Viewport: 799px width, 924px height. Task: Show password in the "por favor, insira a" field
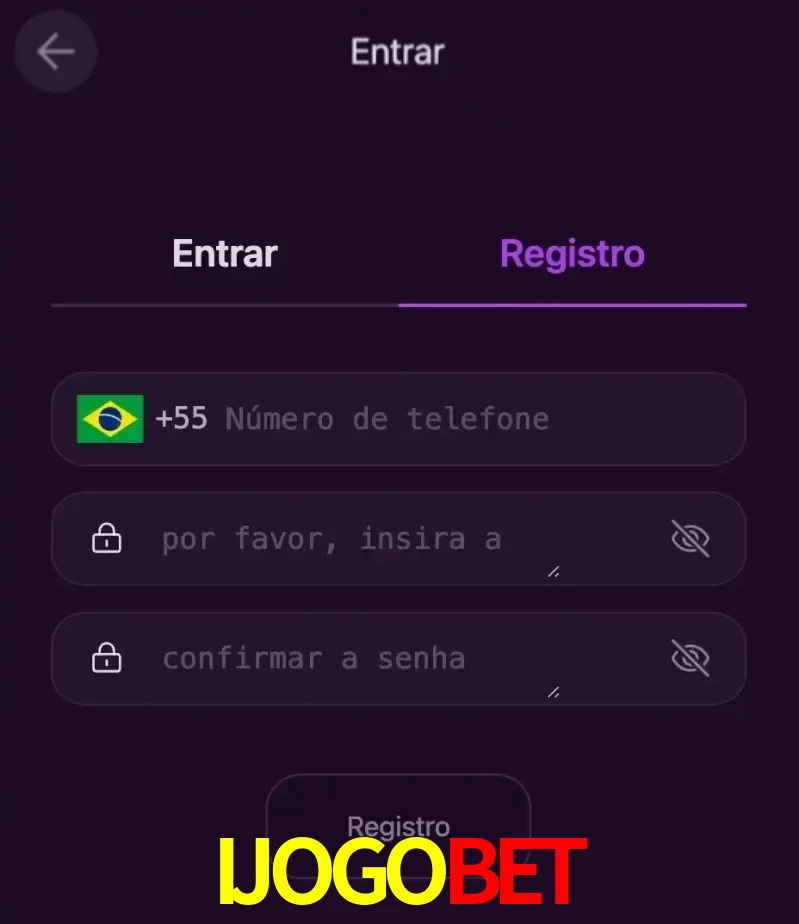coord(689,540)
